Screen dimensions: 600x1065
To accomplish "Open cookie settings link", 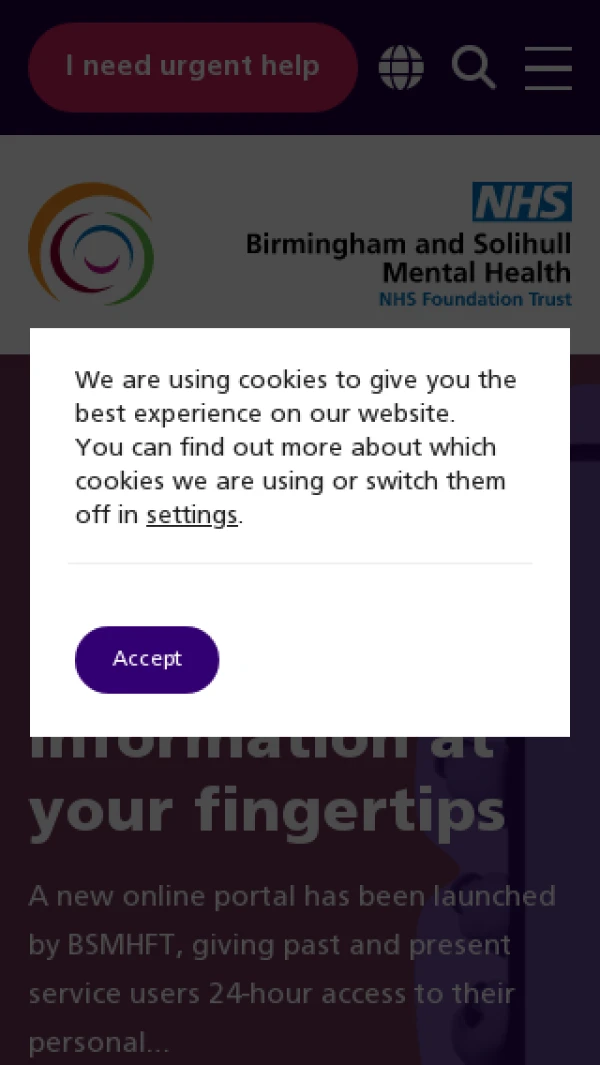I will pyautogui.click(x=192, y=515).
